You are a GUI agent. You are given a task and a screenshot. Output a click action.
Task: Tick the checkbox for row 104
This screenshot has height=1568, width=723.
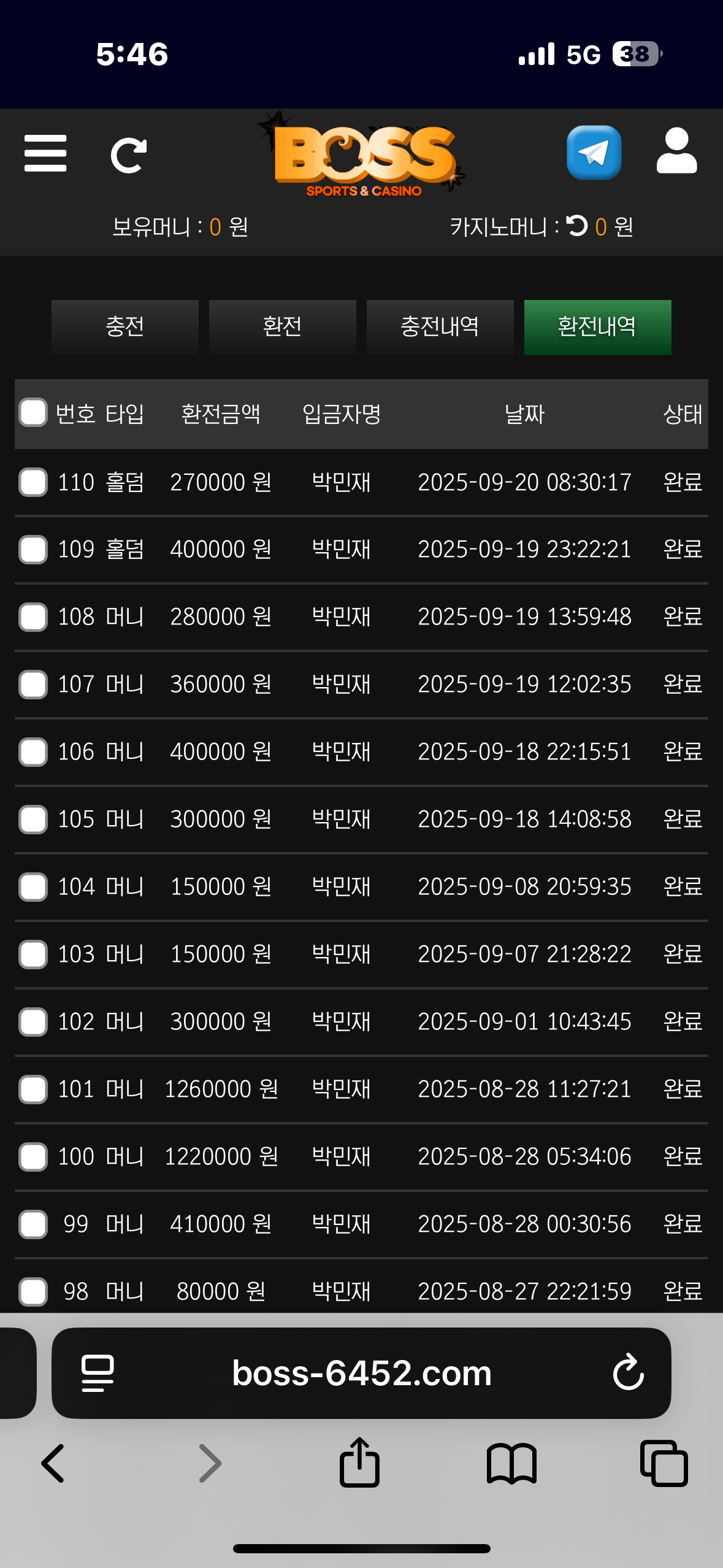[33, 887]
